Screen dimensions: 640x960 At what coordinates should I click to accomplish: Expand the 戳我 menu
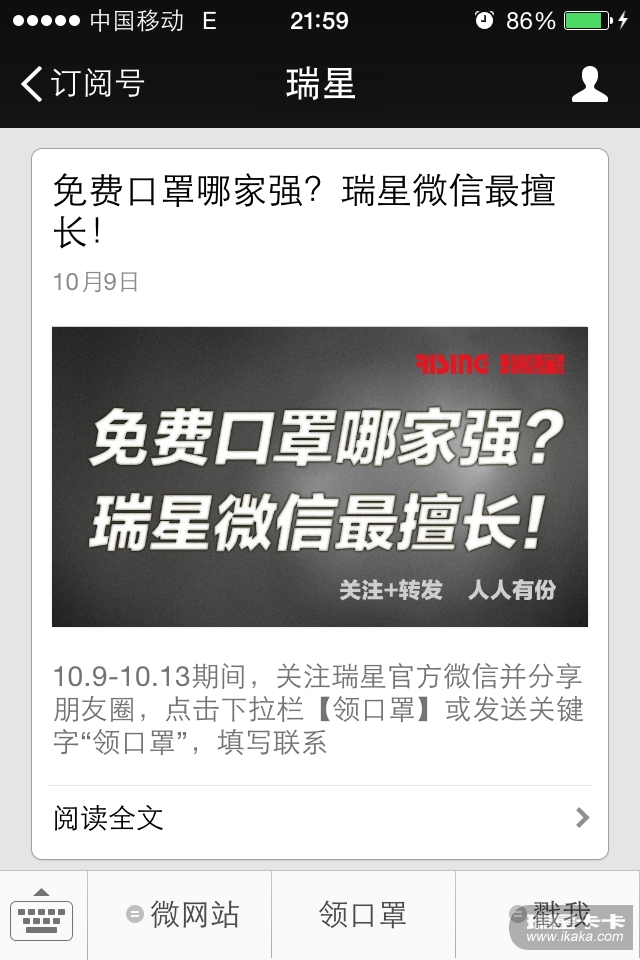point(548,915)
